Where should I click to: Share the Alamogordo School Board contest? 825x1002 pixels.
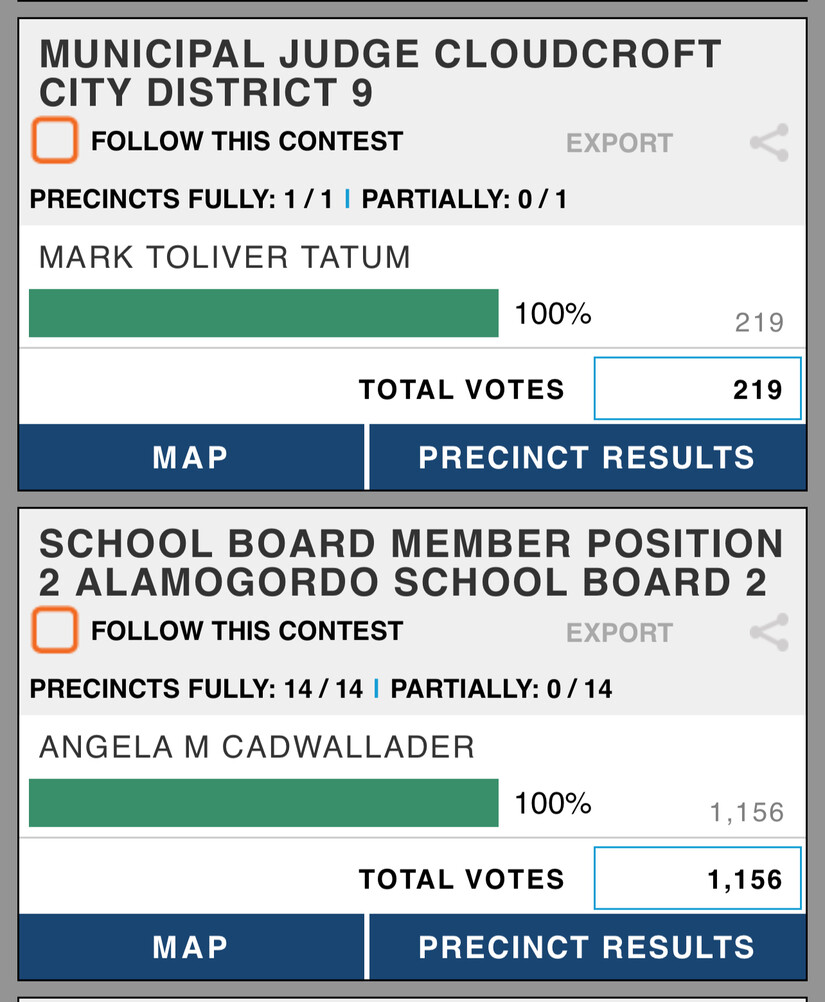(769, 633)
